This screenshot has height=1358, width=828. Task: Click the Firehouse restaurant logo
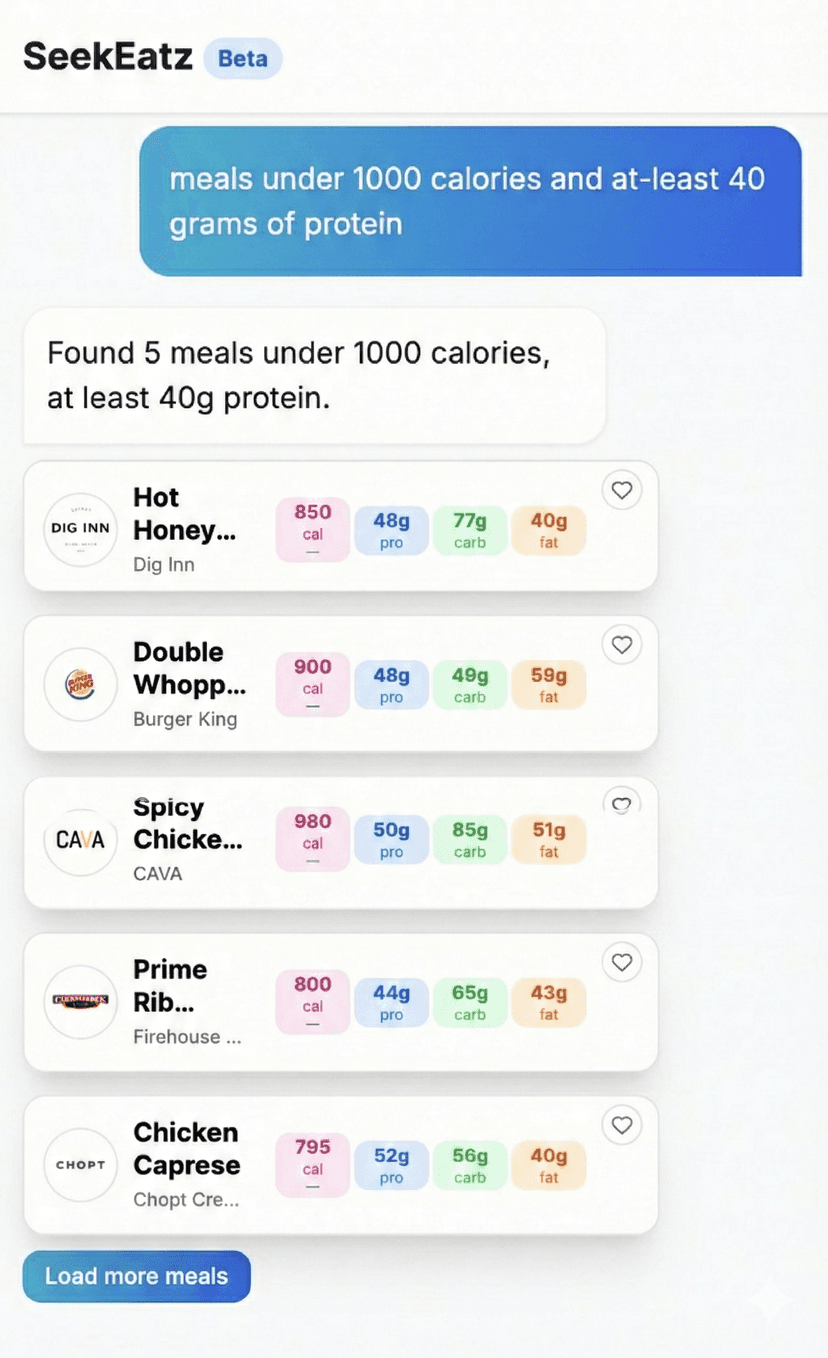pyautogui.click(x=80, y=1001)
